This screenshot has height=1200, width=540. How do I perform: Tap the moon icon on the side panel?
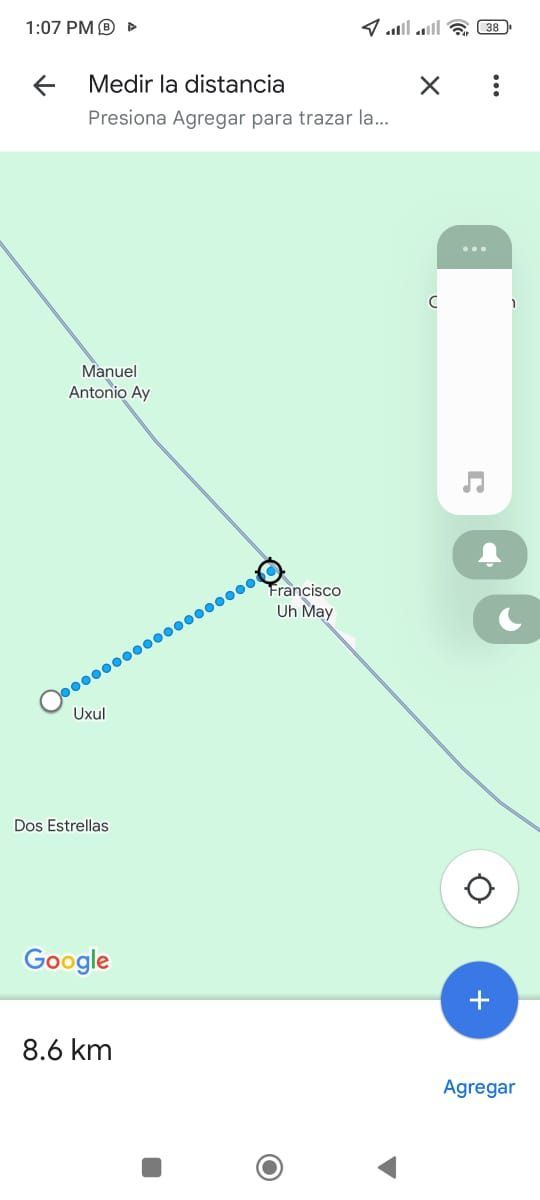tap(510, 619)
